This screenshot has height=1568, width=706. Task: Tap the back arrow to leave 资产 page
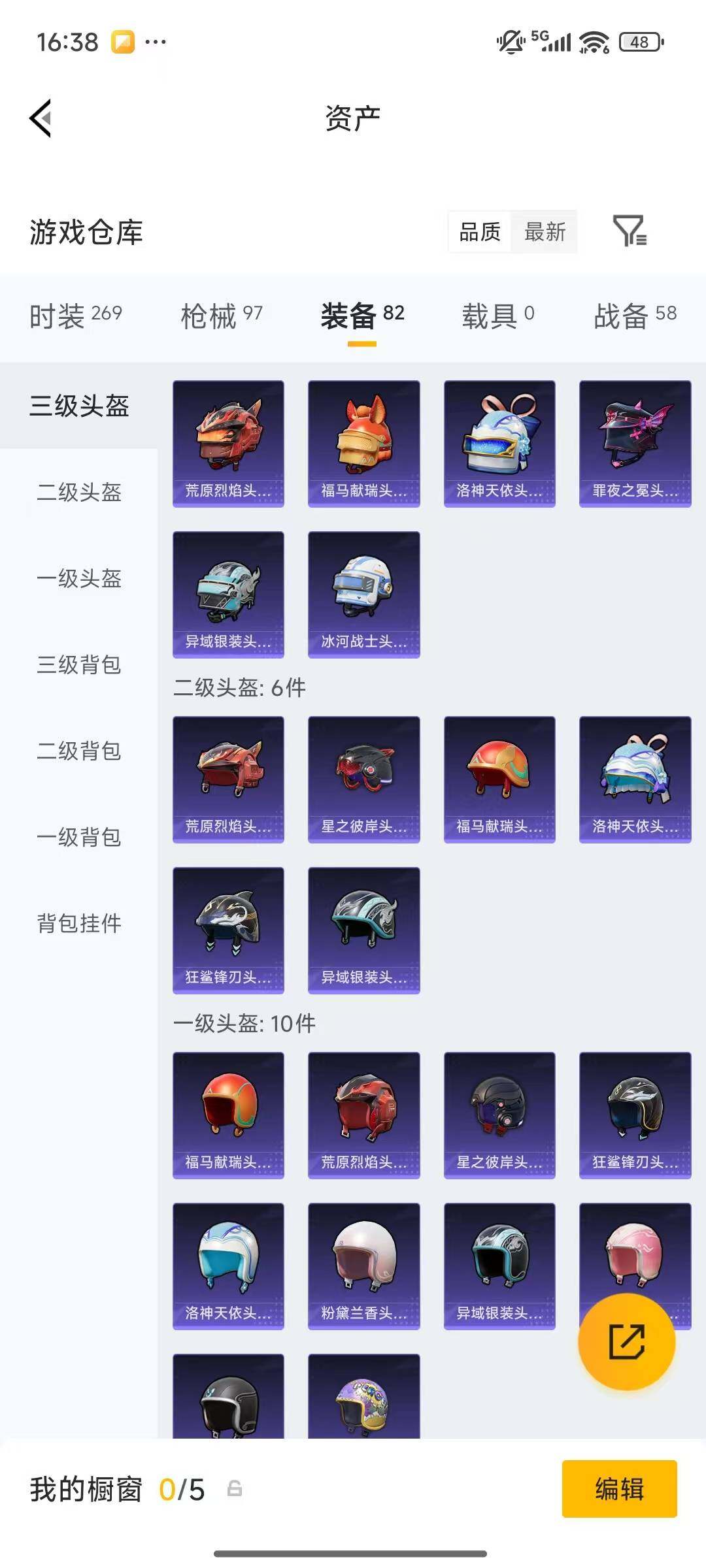[41, 116]
